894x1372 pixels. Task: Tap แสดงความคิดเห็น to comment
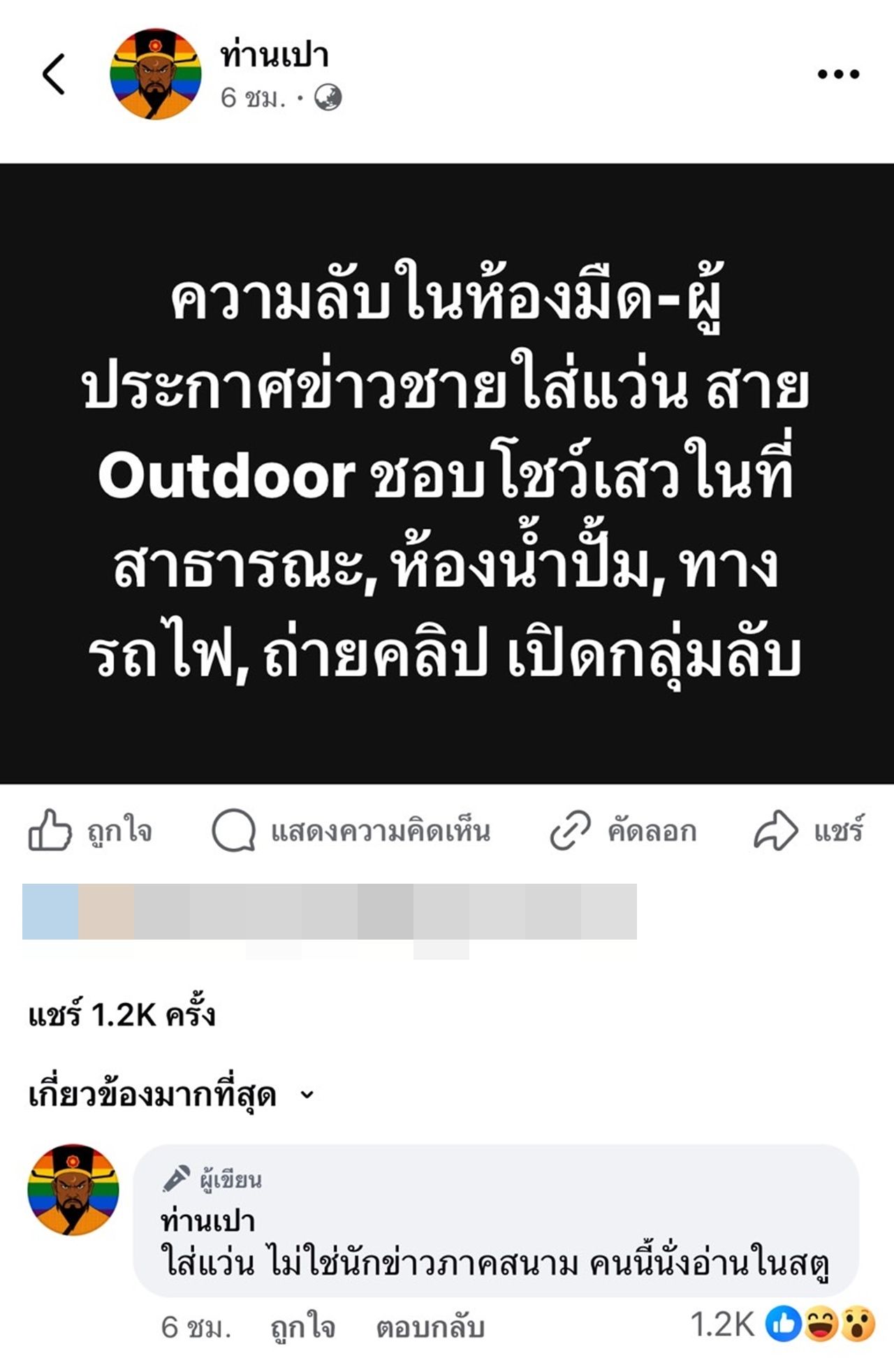coord(351,831)
